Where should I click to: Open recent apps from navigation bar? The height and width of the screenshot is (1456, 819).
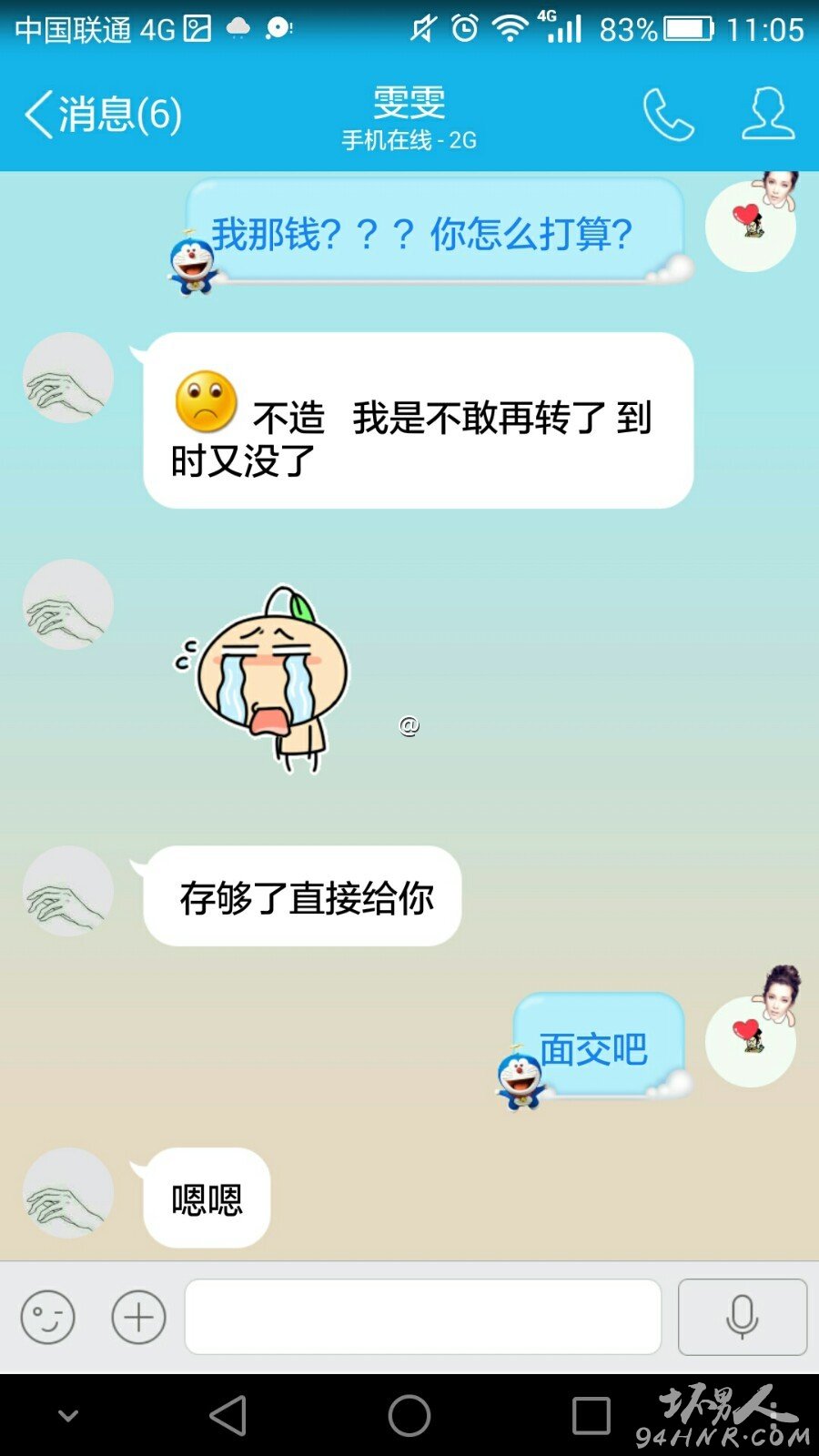tap(591, 1415)
